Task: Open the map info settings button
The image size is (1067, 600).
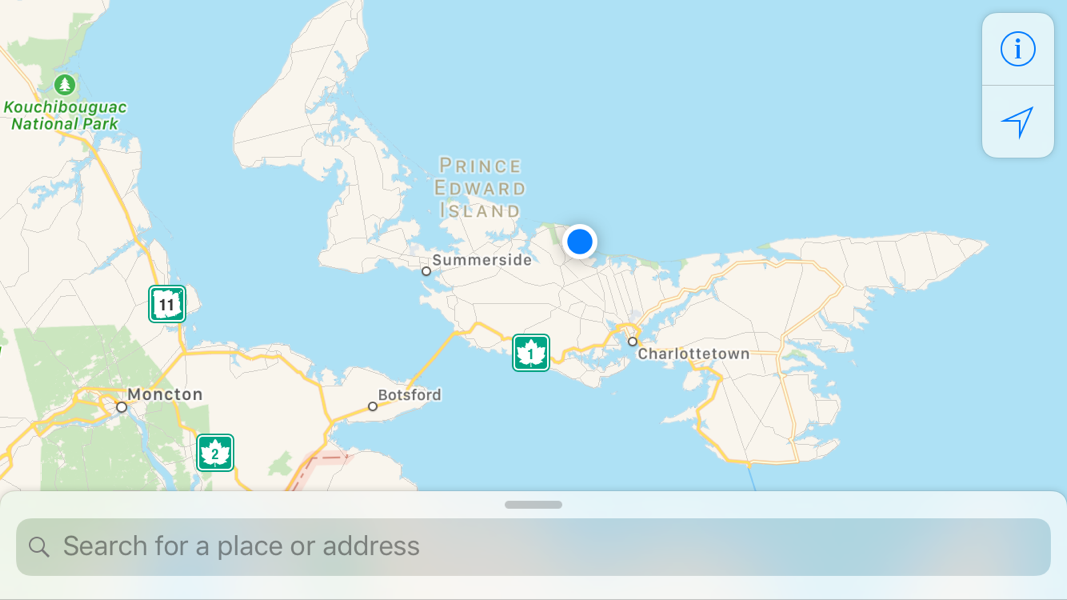Action: coord(1017,49)
